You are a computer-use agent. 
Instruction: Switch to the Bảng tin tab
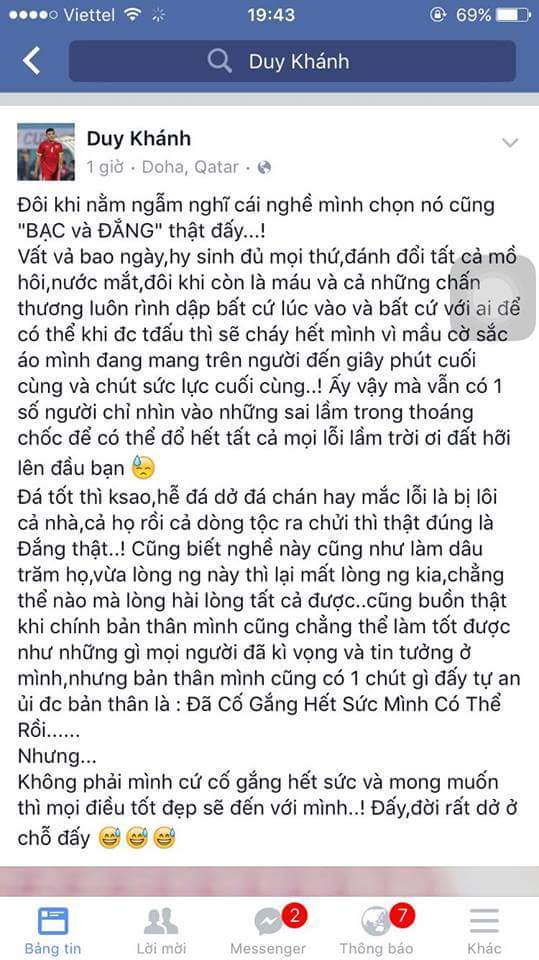click(x=53, y=931)
